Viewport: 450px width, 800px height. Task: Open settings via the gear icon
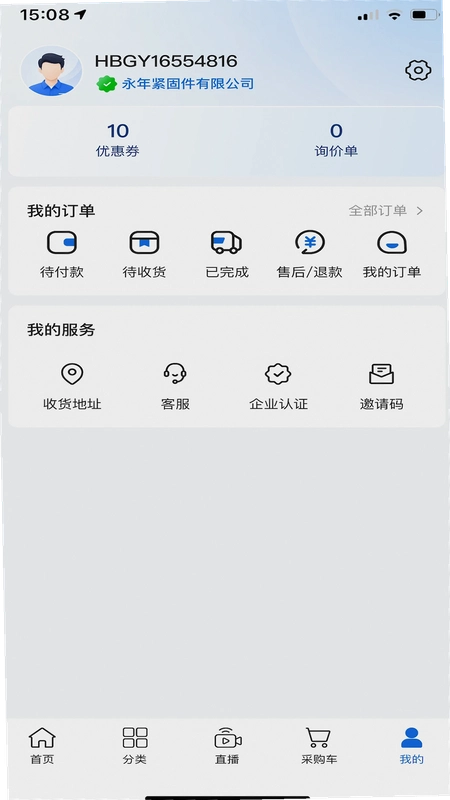coord(418,70)
